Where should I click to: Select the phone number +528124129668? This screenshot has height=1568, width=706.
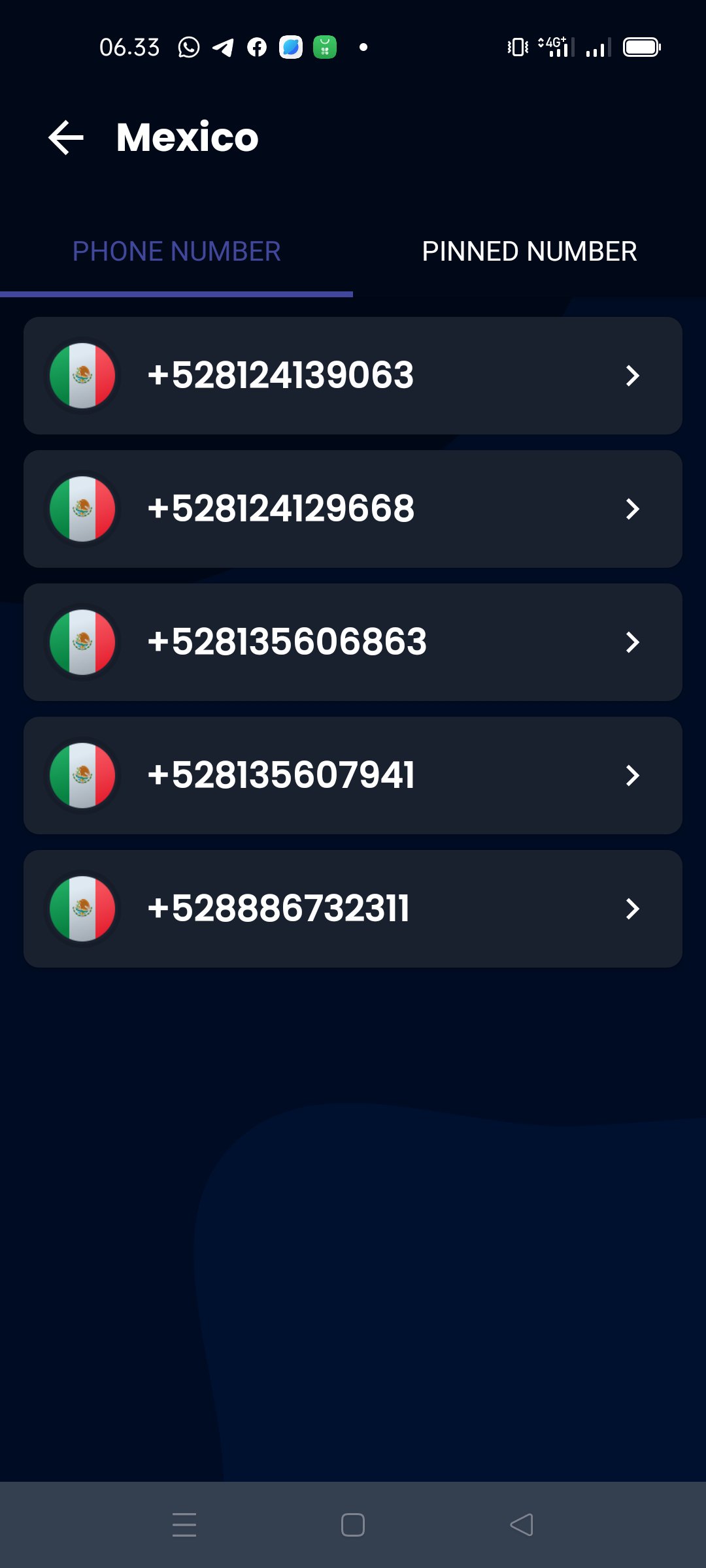point(353,509)
